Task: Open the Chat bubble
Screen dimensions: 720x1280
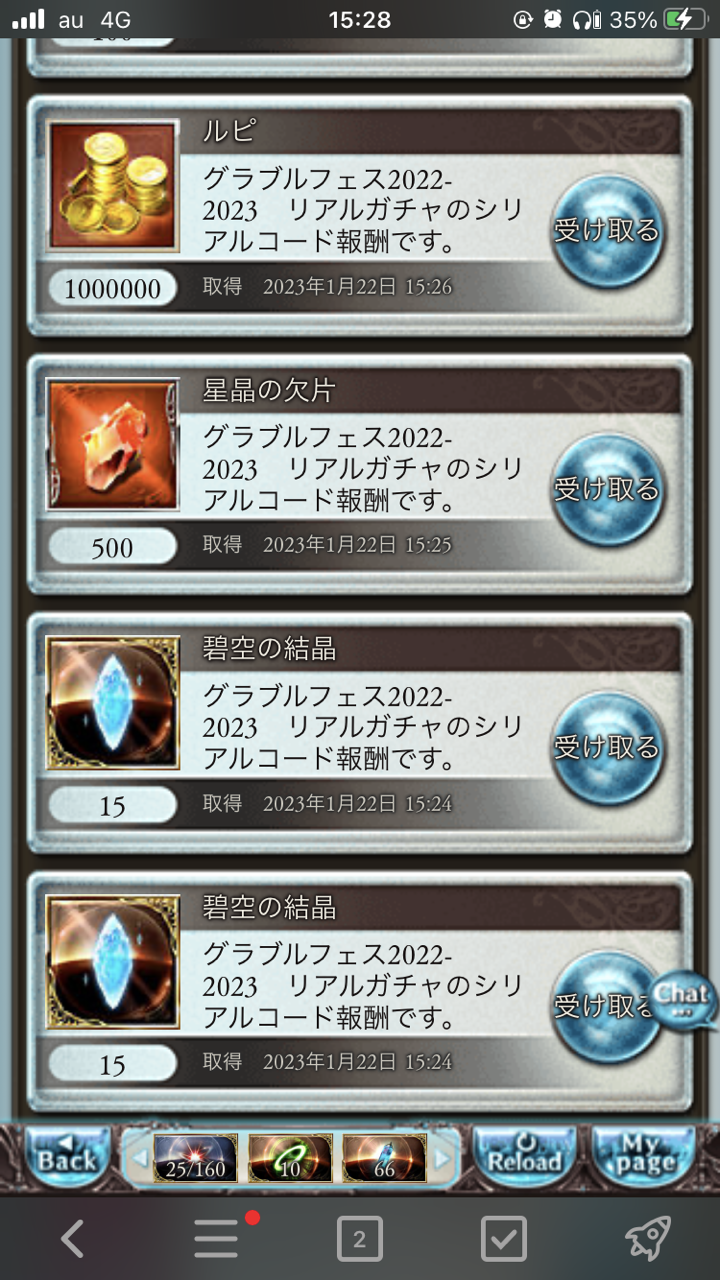Action: click(x=684, y=997)
